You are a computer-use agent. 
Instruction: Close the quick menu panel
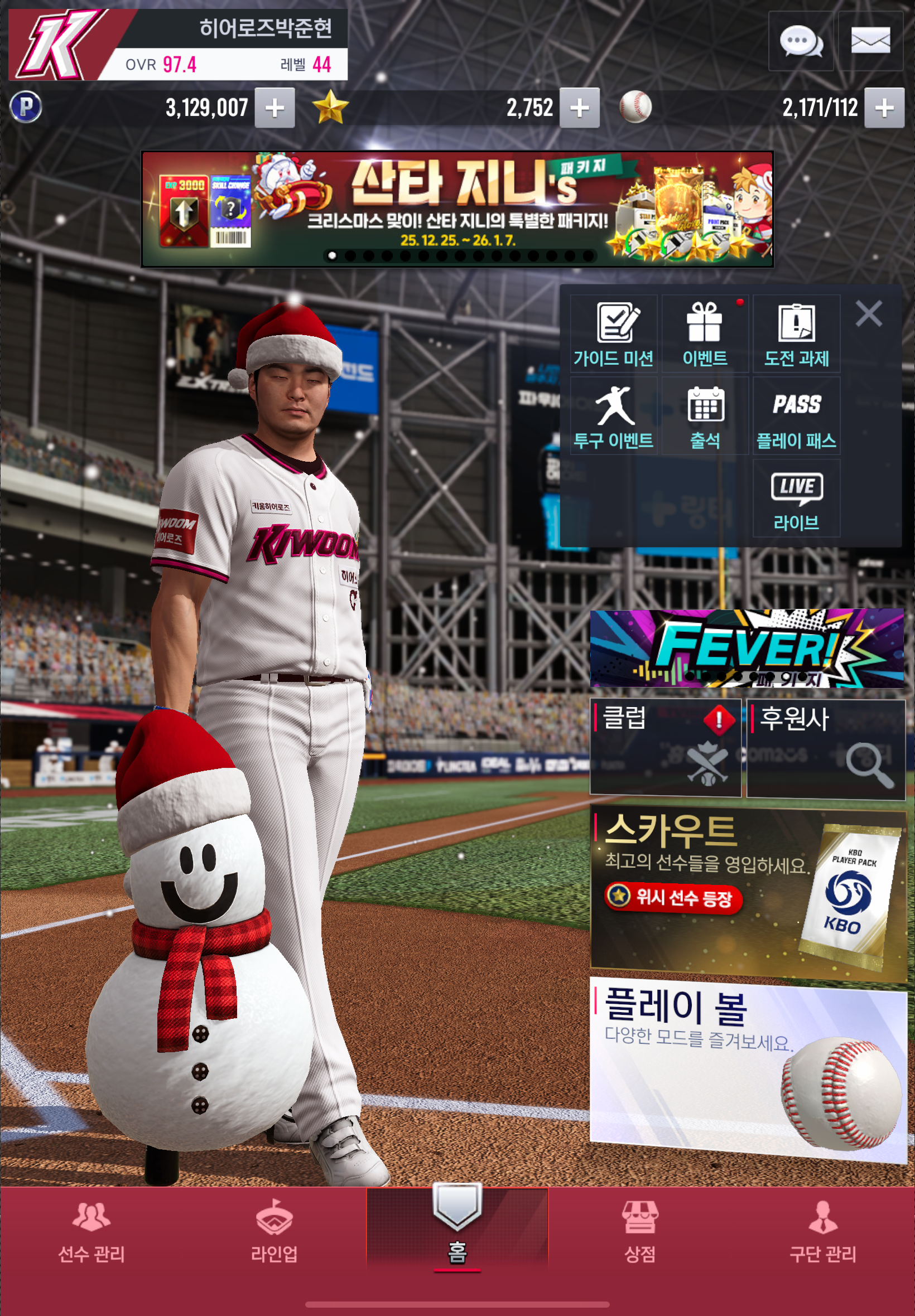tap(868, 314)
